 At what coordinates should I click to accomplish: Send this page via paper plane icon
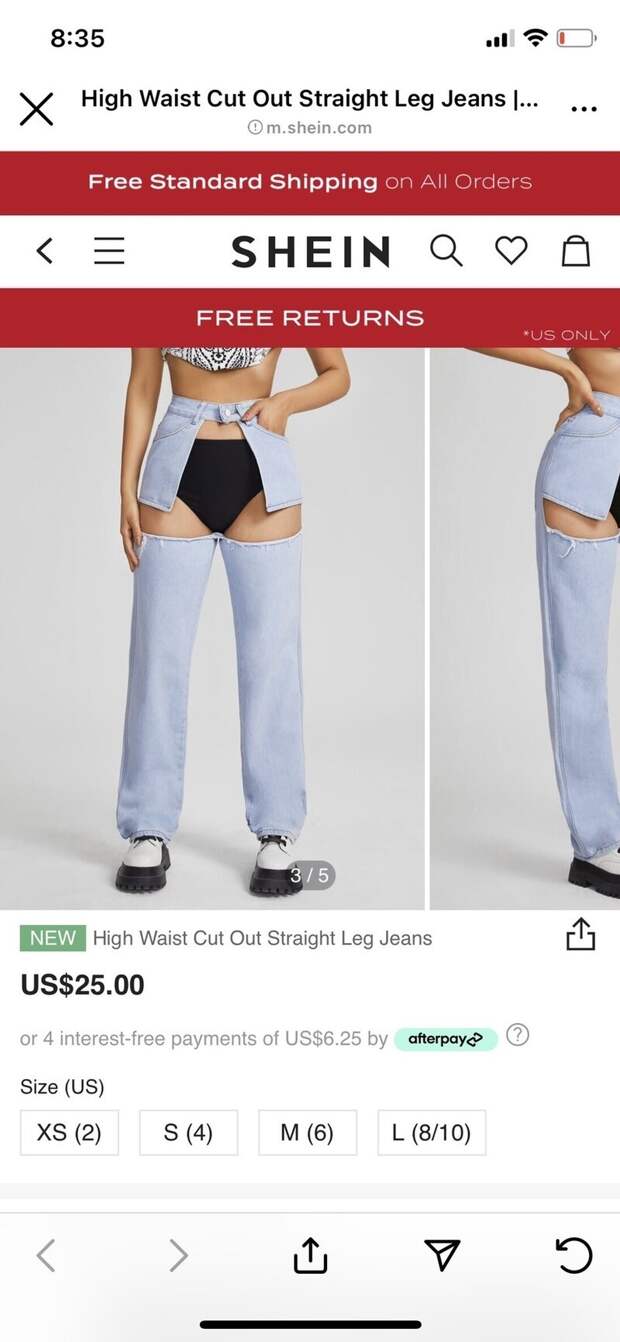[442, 1255]
